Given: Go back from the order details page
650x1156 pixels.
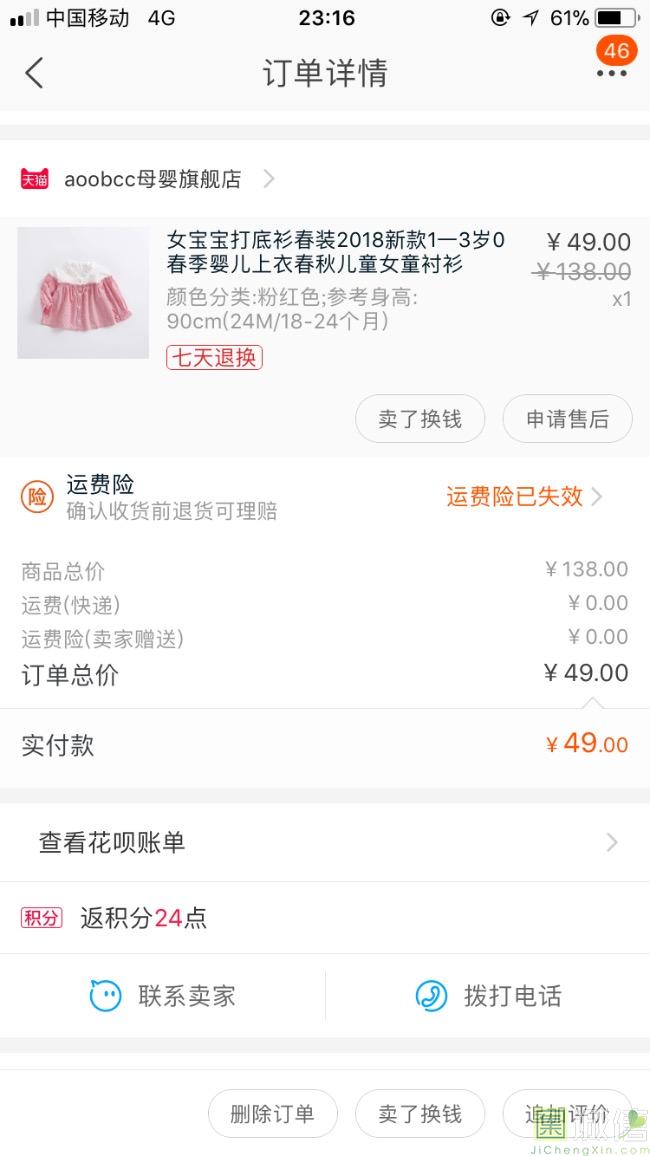Looking at the screenshot, I should [35, 73].
